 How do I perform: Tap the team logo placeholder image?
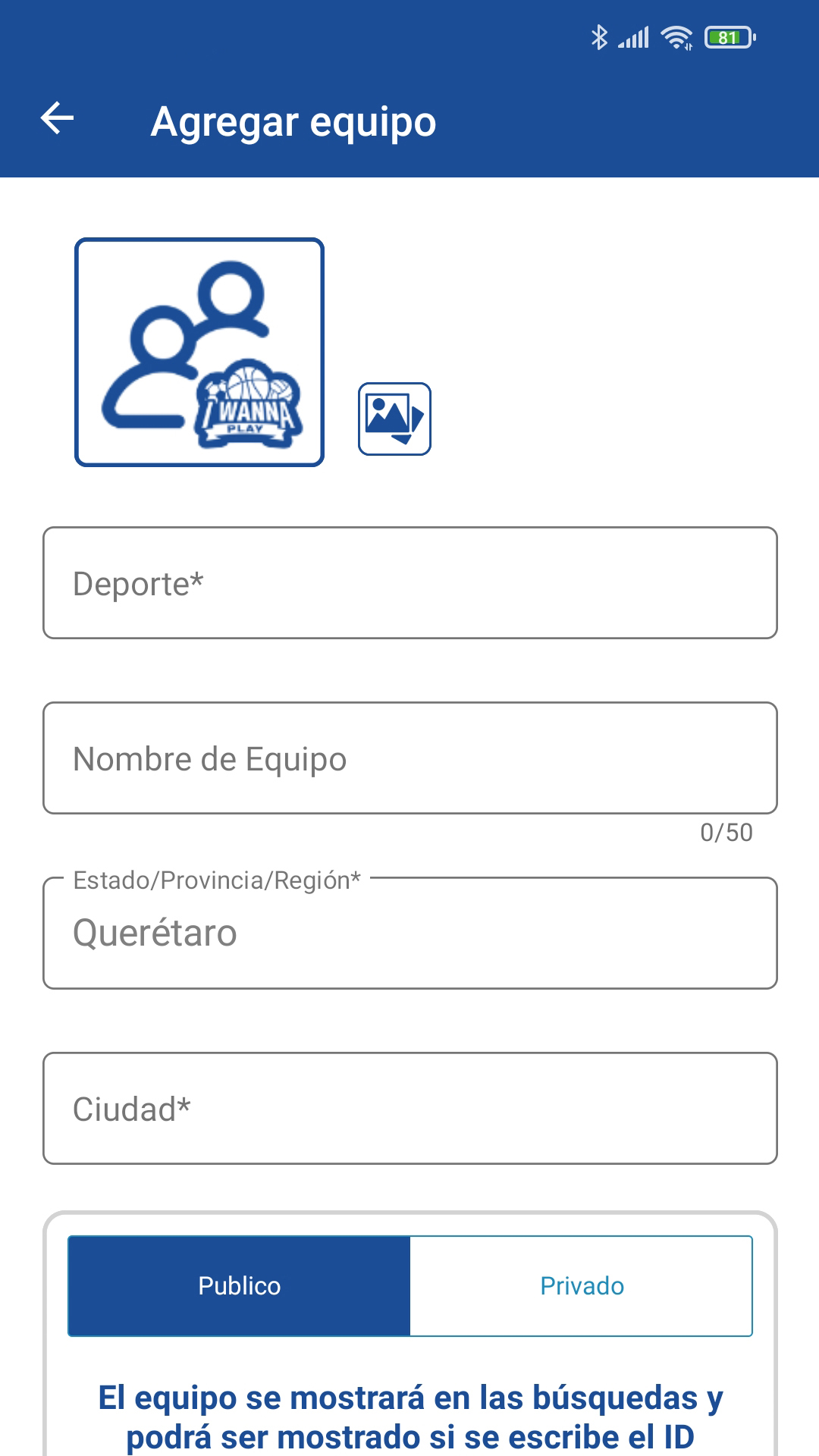[x=199, y=353]
